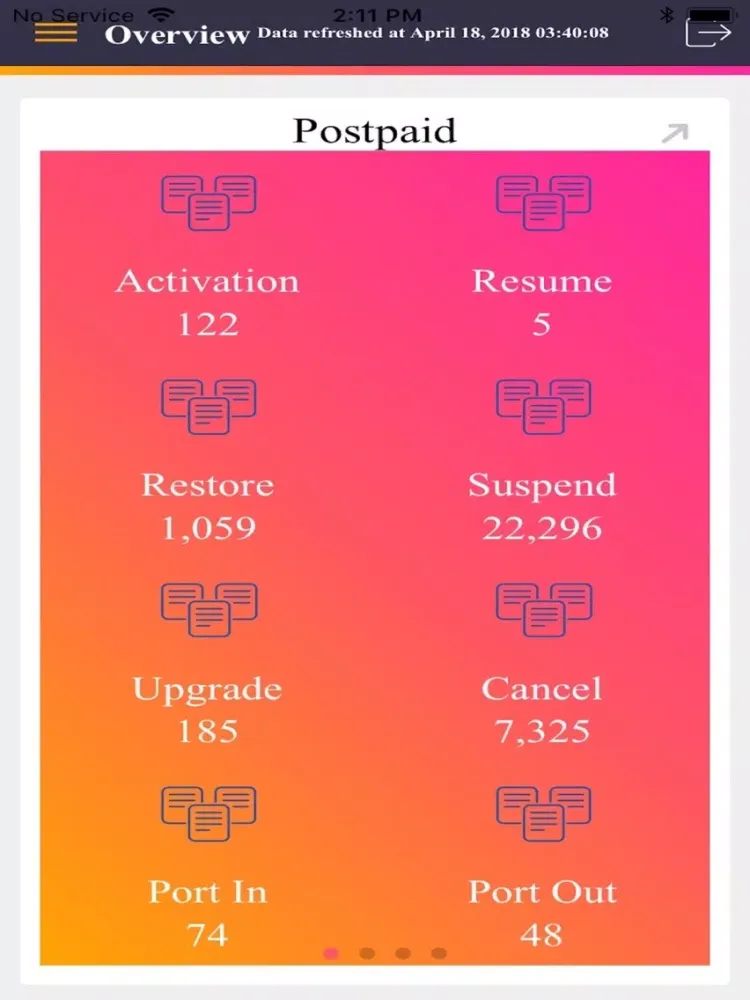The width and height of the screenshot is (750, 1000).
Task: Open the Resume tile
Action: pos(542,257)
